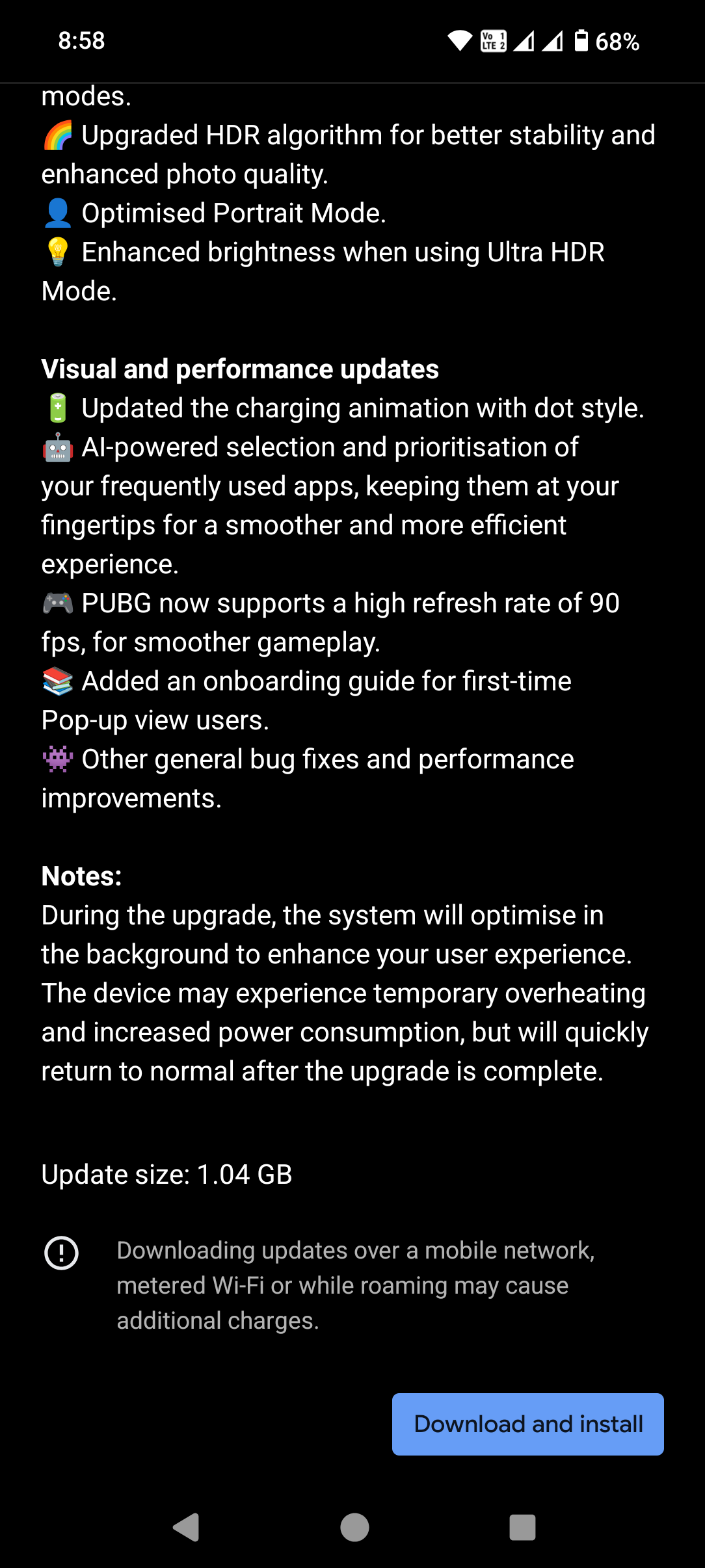The image size is (705, 1568).
Task: Tap the portrait icon next to Optimised Portrait Mode
Action: click(58, 213)
